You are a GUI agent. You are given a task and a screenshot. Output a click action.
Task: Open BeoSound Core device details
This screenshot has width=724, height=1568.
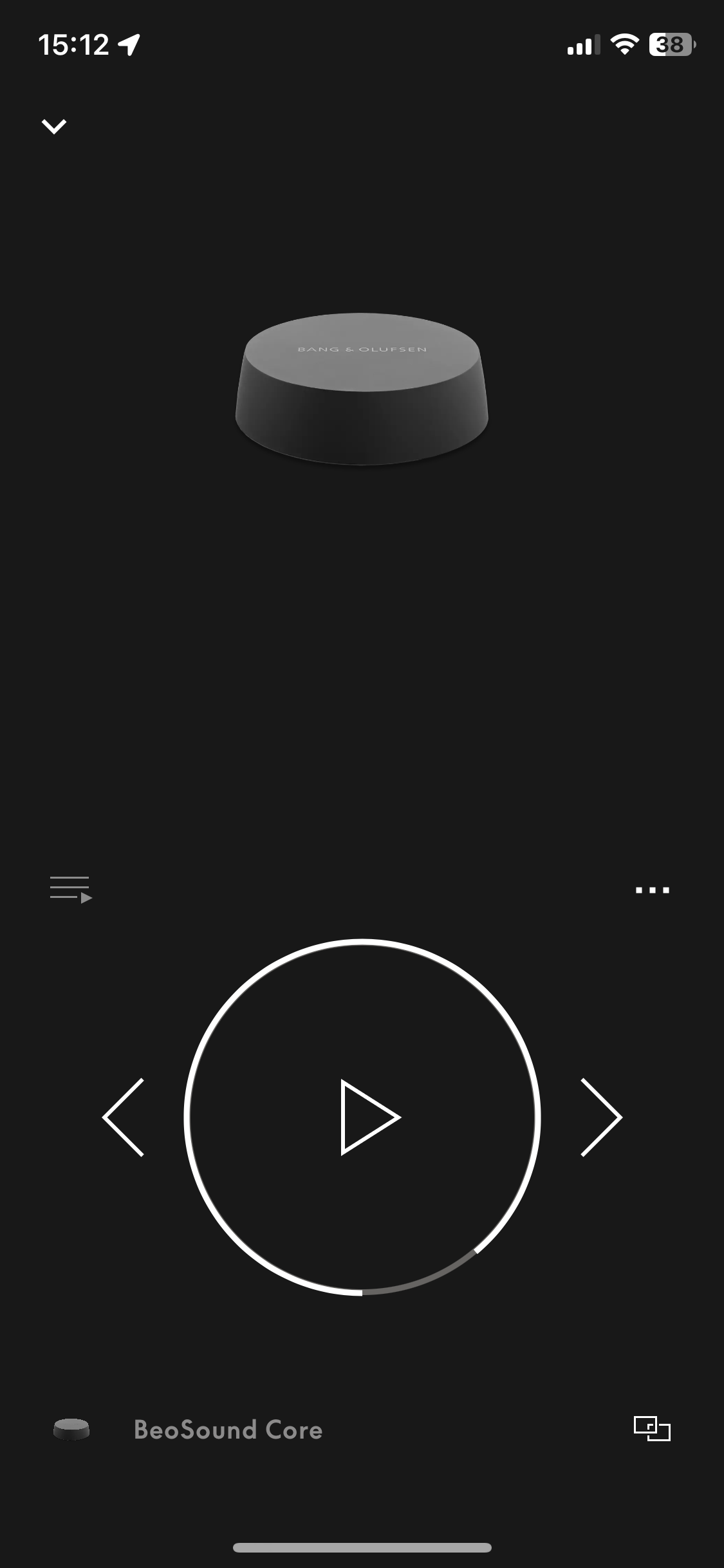coord(228,1430)
